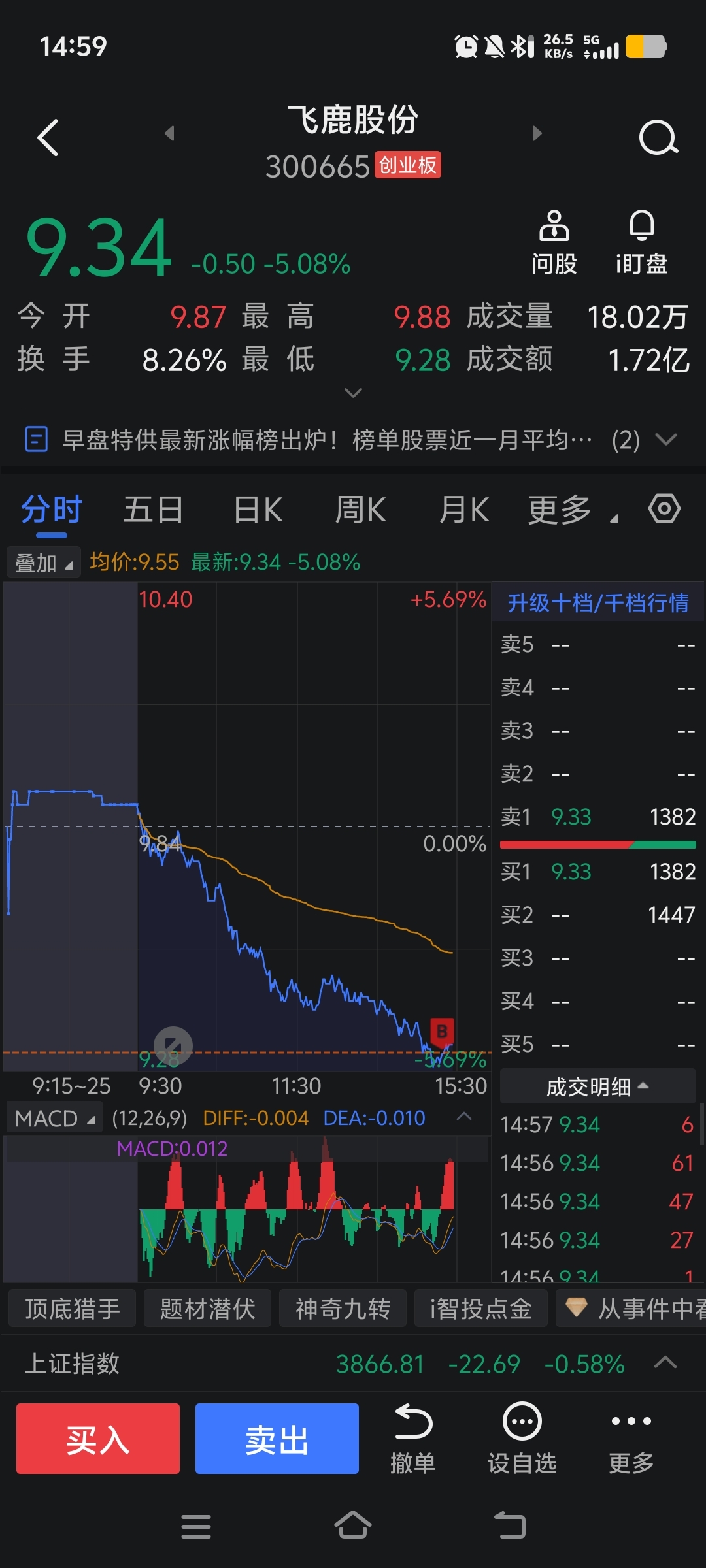This screenshot has height=1568, width=706.
Task: Go back using the top-left arrow
Action: pyautogui.click(x=48, y=137)
